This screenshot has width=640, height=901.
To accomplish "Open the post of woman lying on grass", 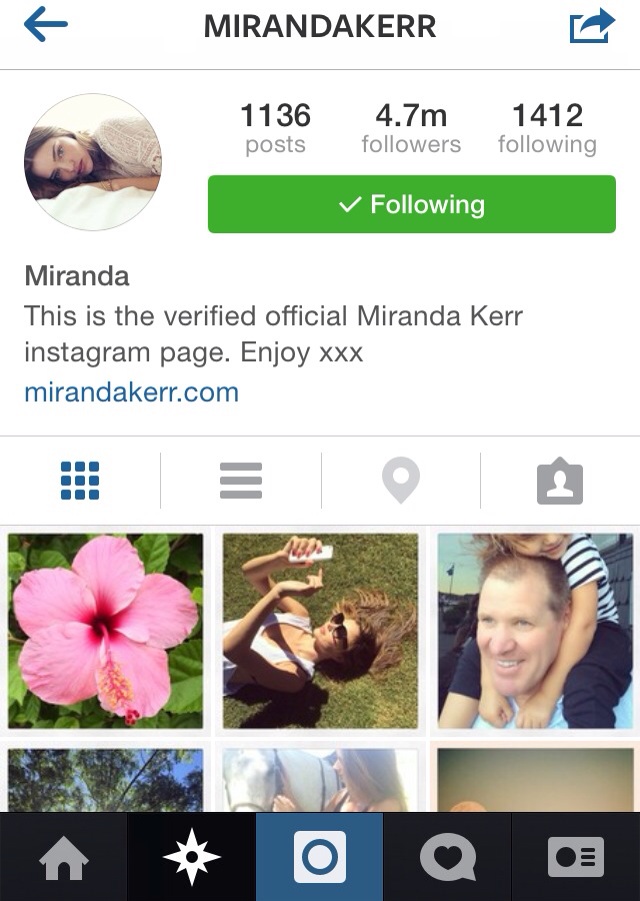I will click(320, 630).
